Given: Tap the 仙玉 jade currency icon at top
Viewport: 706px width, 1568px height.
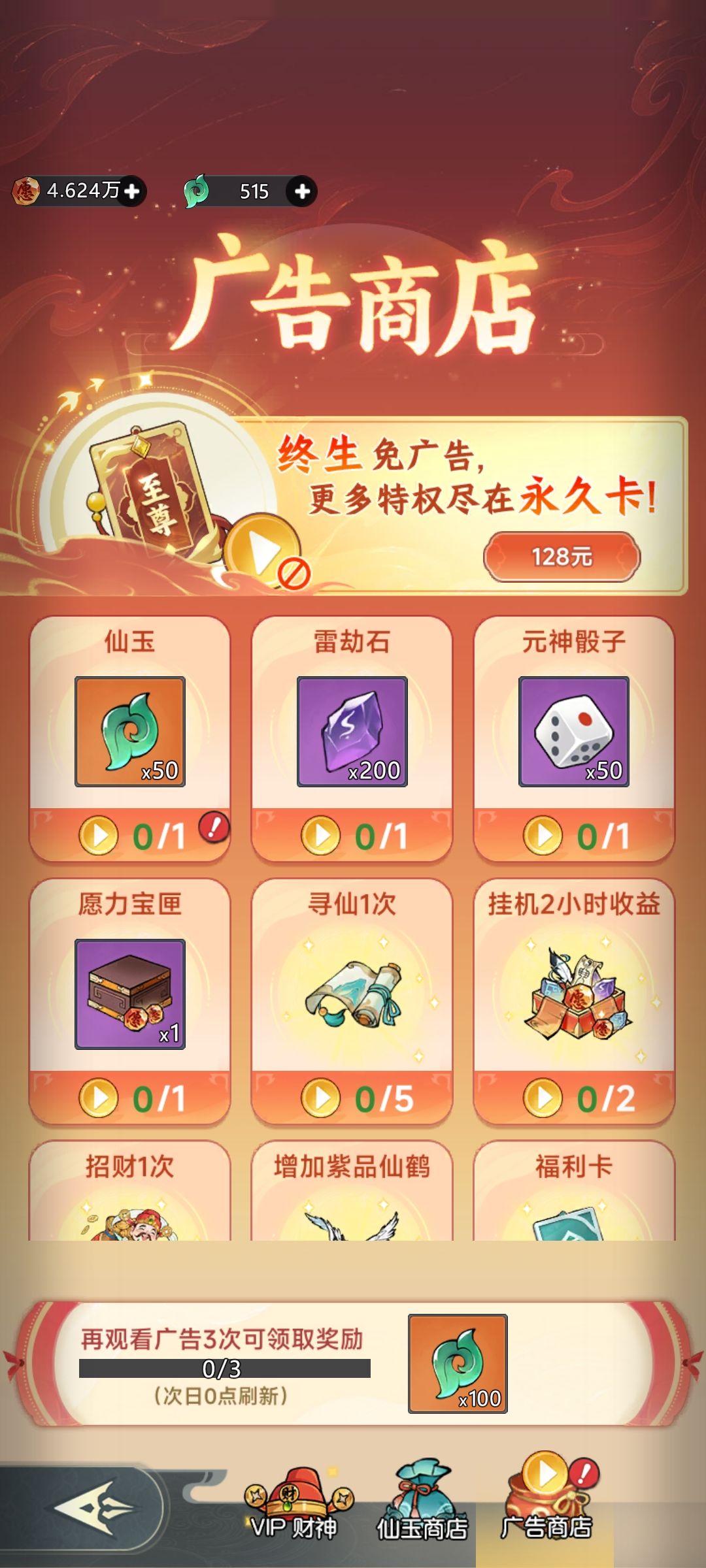Looking at the screenshot, I should coord(196,190).
